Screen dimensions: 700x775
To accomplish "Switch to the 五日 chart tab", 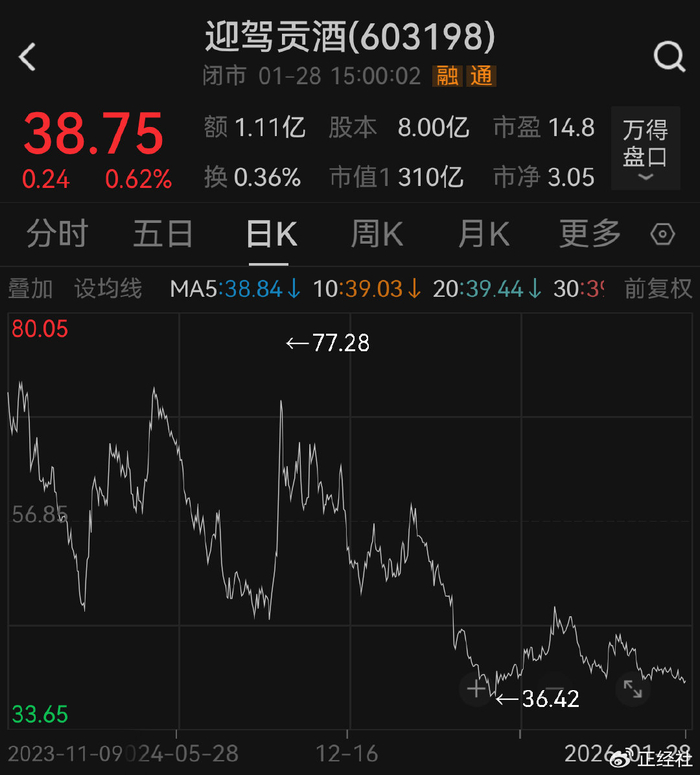I will click(x=163, y=234).
